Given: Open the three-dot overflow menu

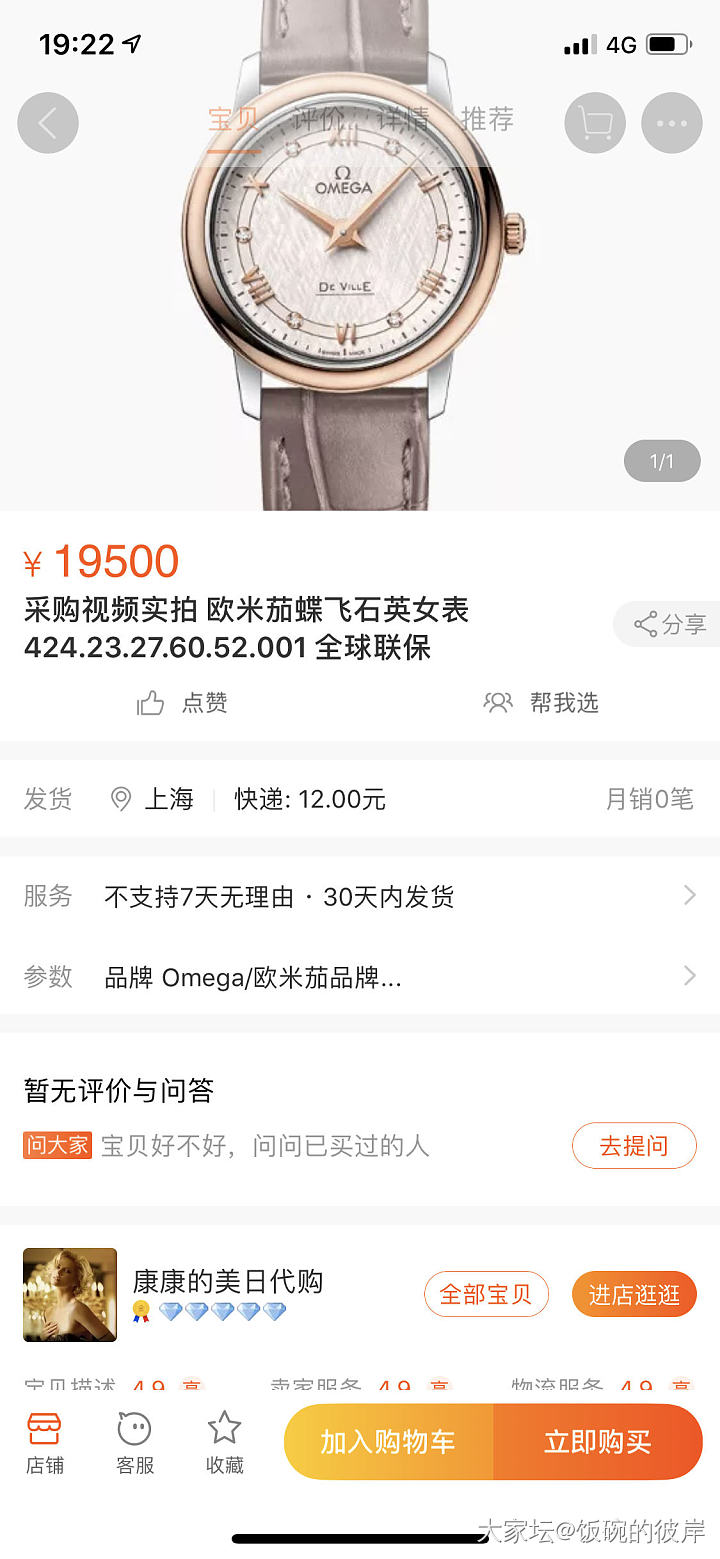Looking at the screenshot, I should [x=671, y=123].
